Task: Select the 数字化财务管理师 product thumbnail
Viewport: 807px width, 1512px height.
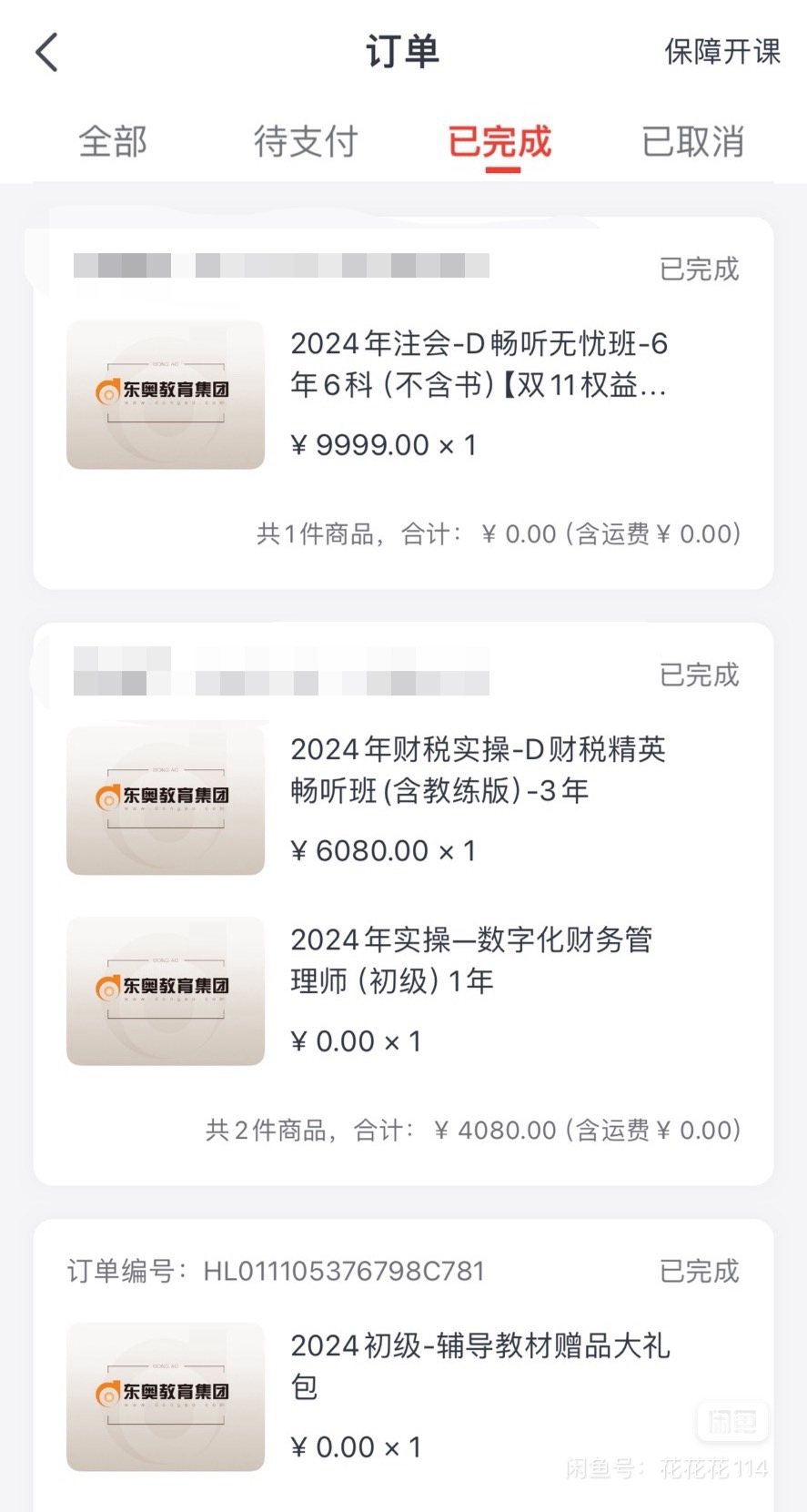Action: click(164, 990)
